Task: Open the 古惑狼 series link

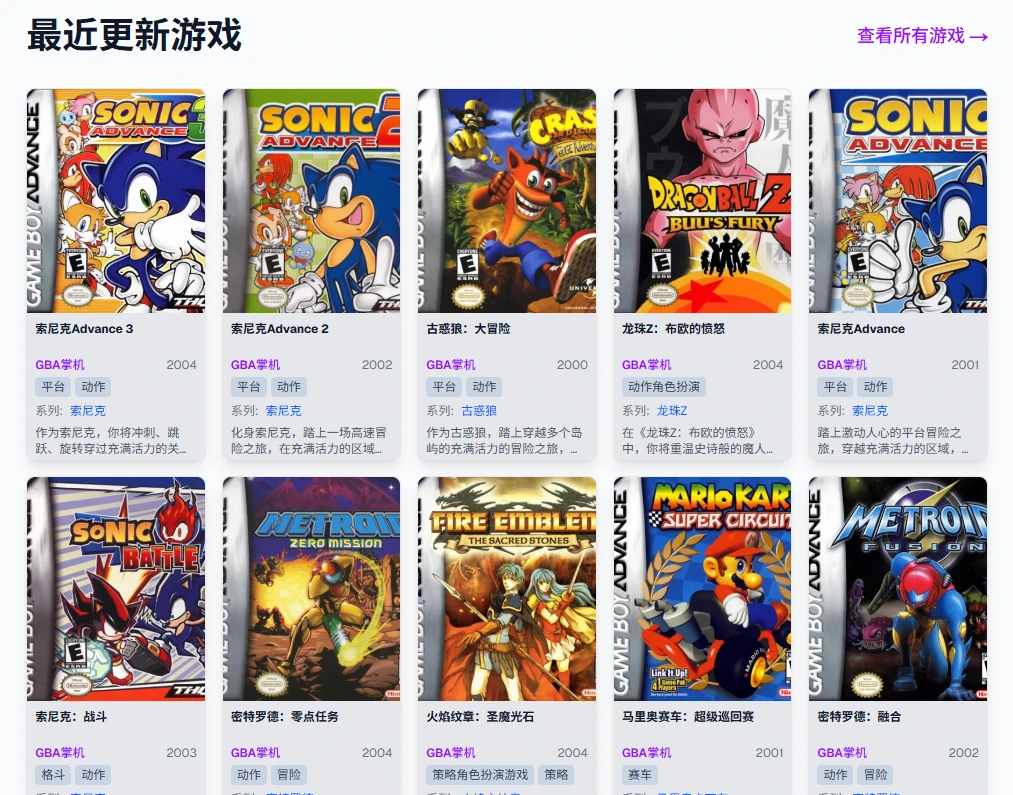Action: coord(479,411)
